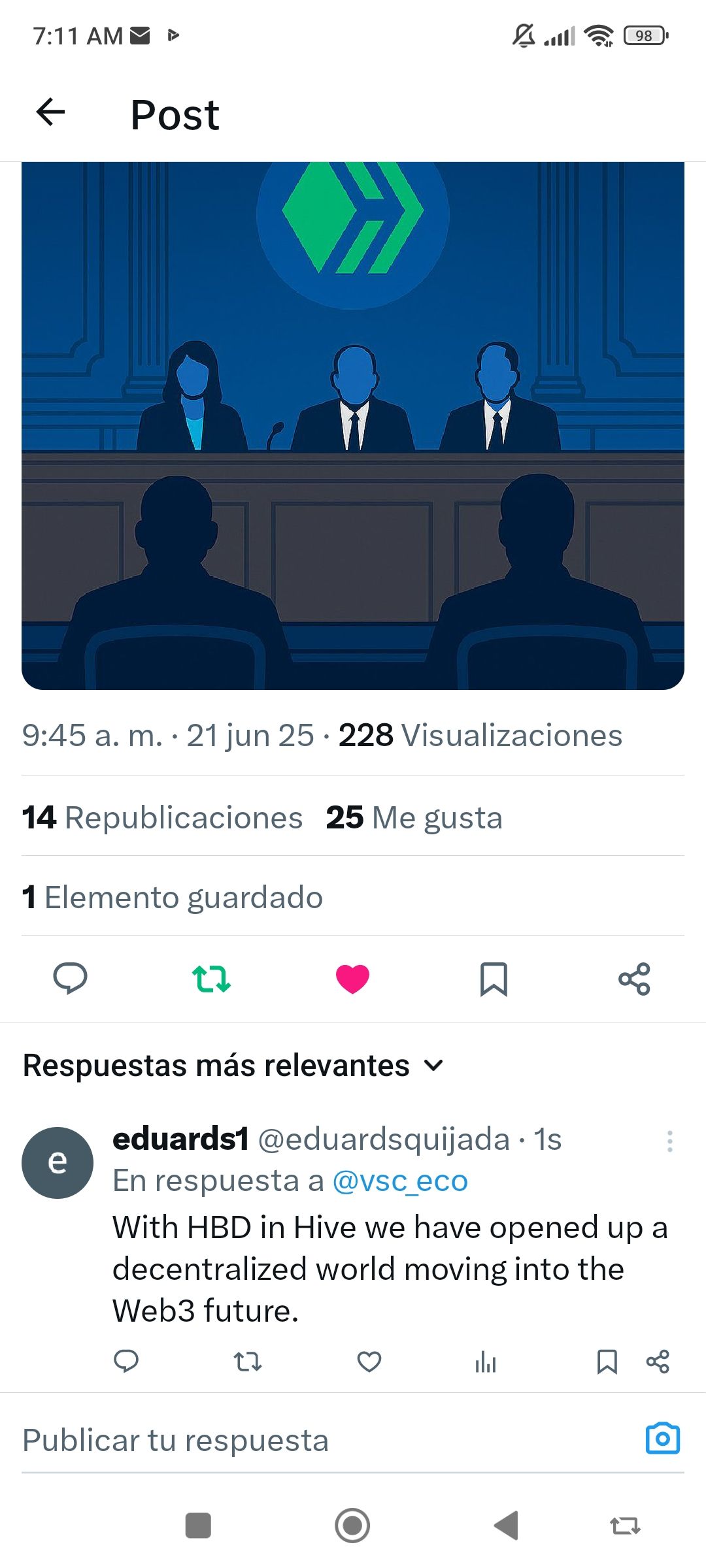Undo the repost on main post

click(x=211, y=979)
